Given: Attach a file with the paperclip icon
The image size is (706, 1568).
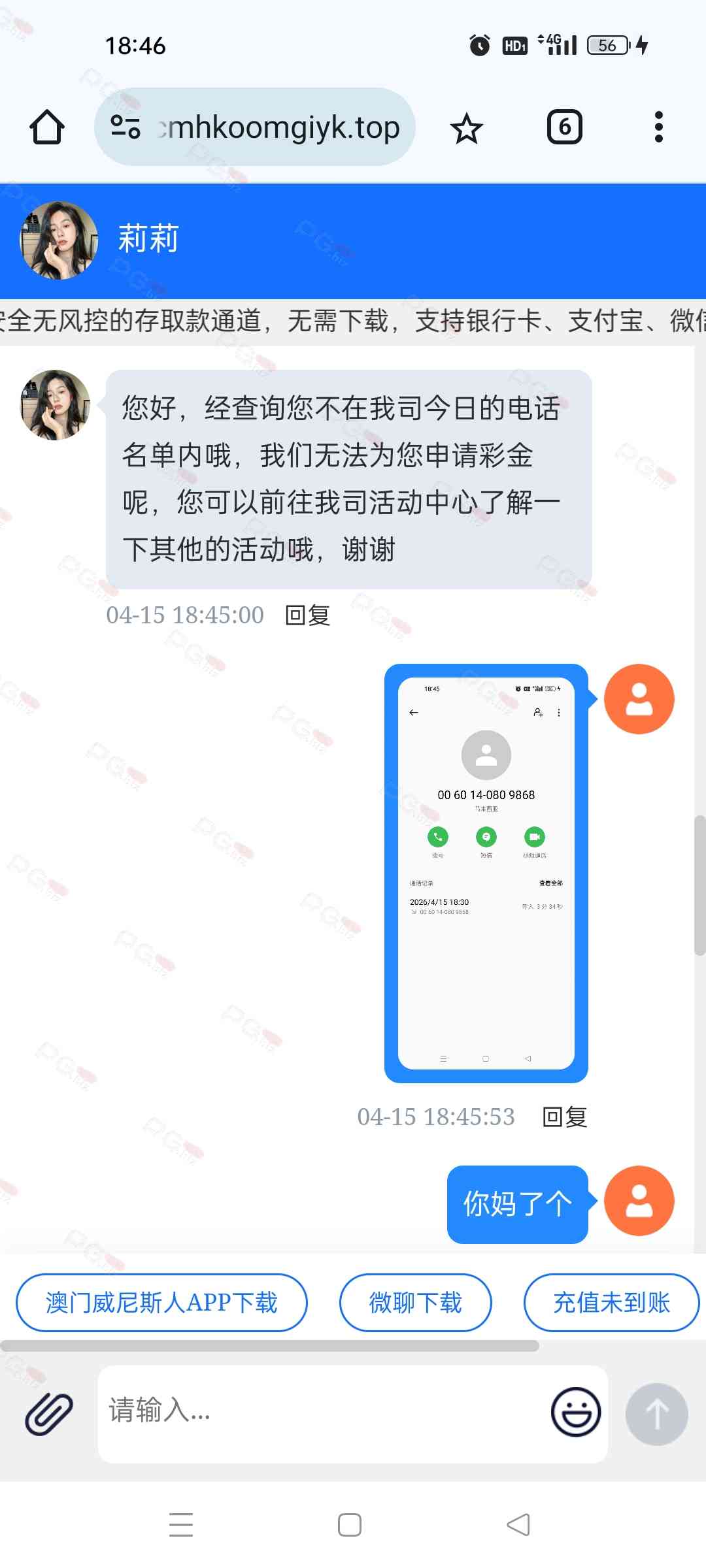Looking at the screenshot, I should pyautogui.click(x=49, y=1414).
